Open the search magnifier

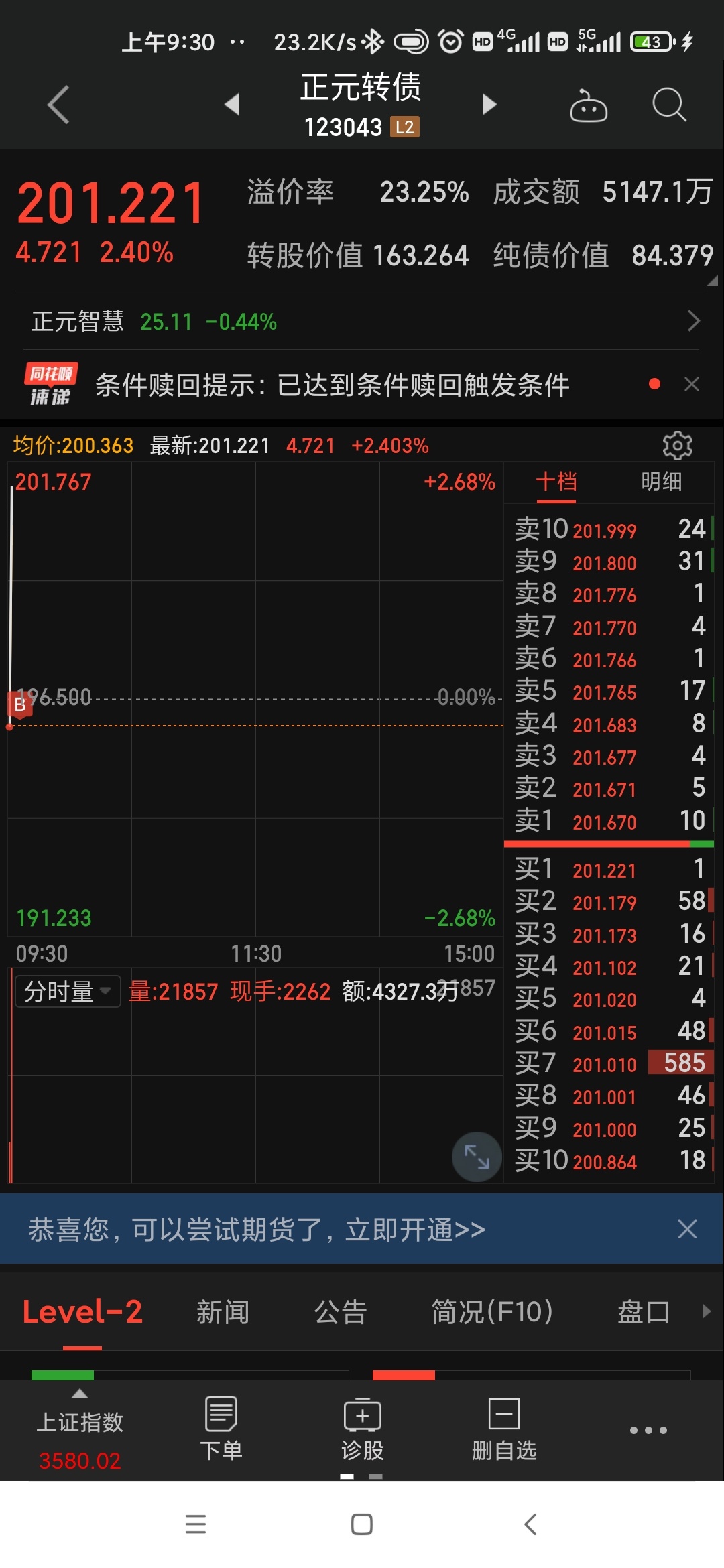coord(669,105)
